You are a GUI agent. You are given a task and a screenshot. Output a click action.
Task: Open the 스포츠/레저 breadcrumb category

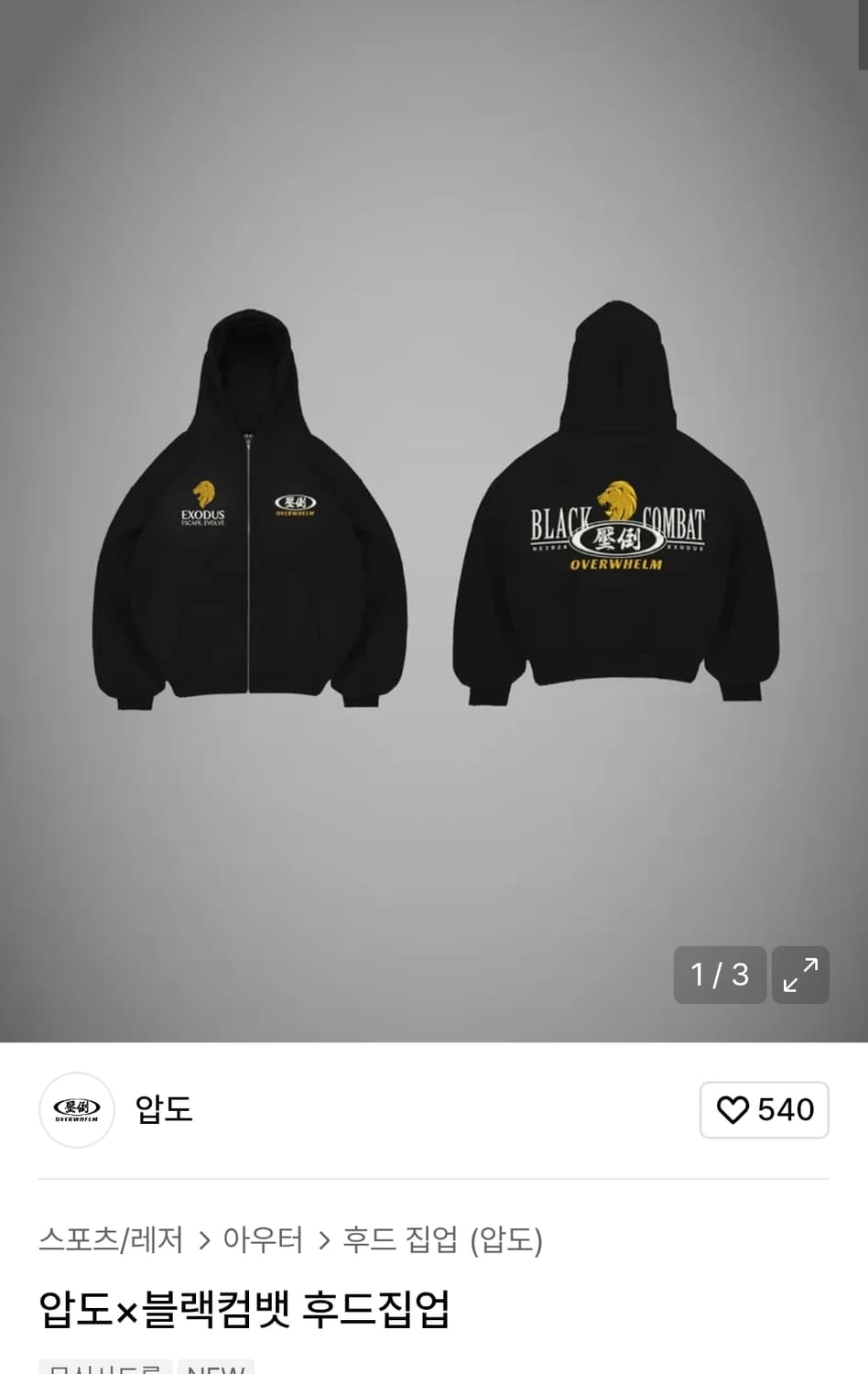pos(110,1240)
